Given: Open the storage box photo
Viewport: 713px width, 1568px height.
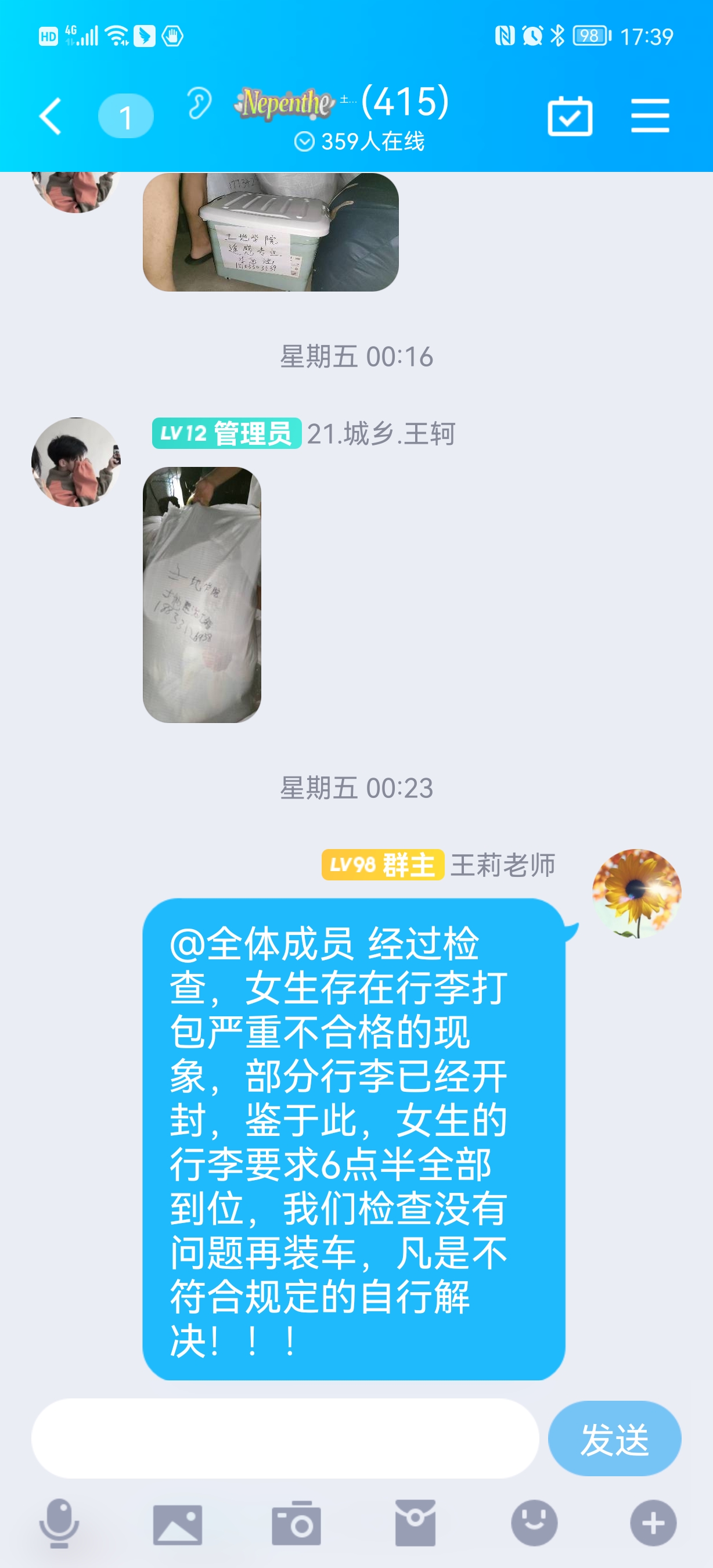Looking at the screenshot, I should pos(270,232).
